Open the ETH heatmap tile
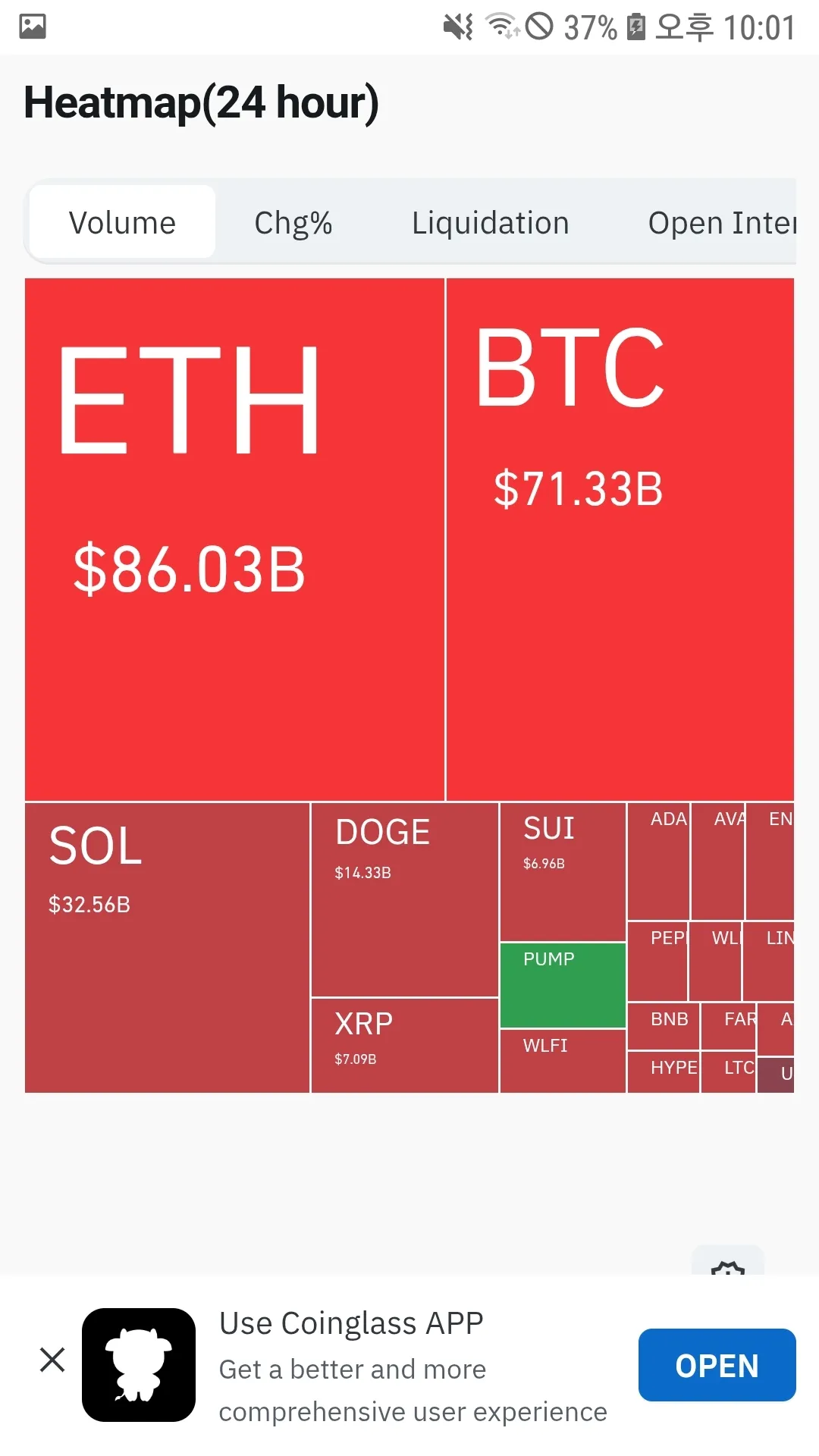The width and height of the screenshot is (819, 1456). coord(234,539)
